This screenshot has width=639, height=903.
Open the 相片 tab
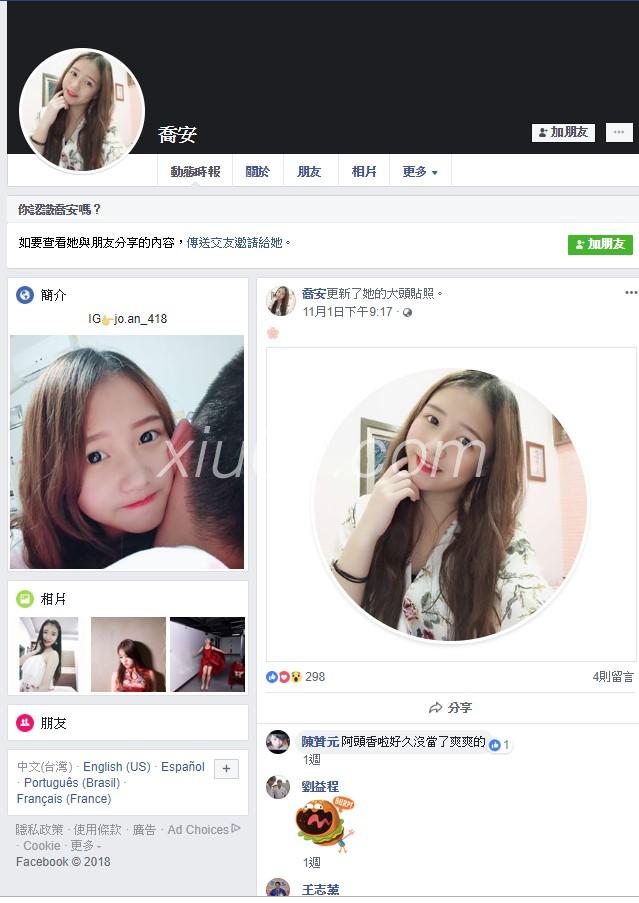click(x=364, y=172)
